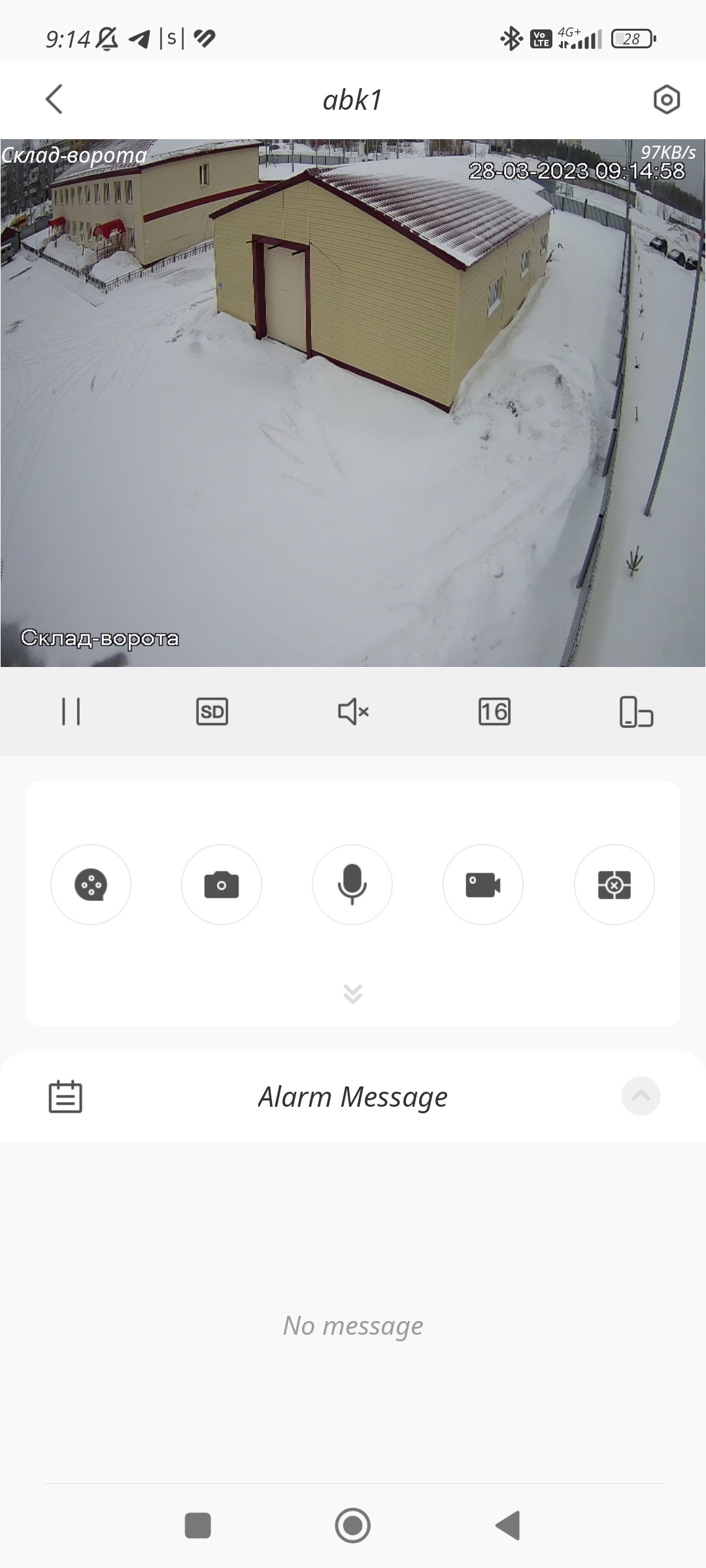
Task: Expand more controls with double chevron
Action: 353,994
